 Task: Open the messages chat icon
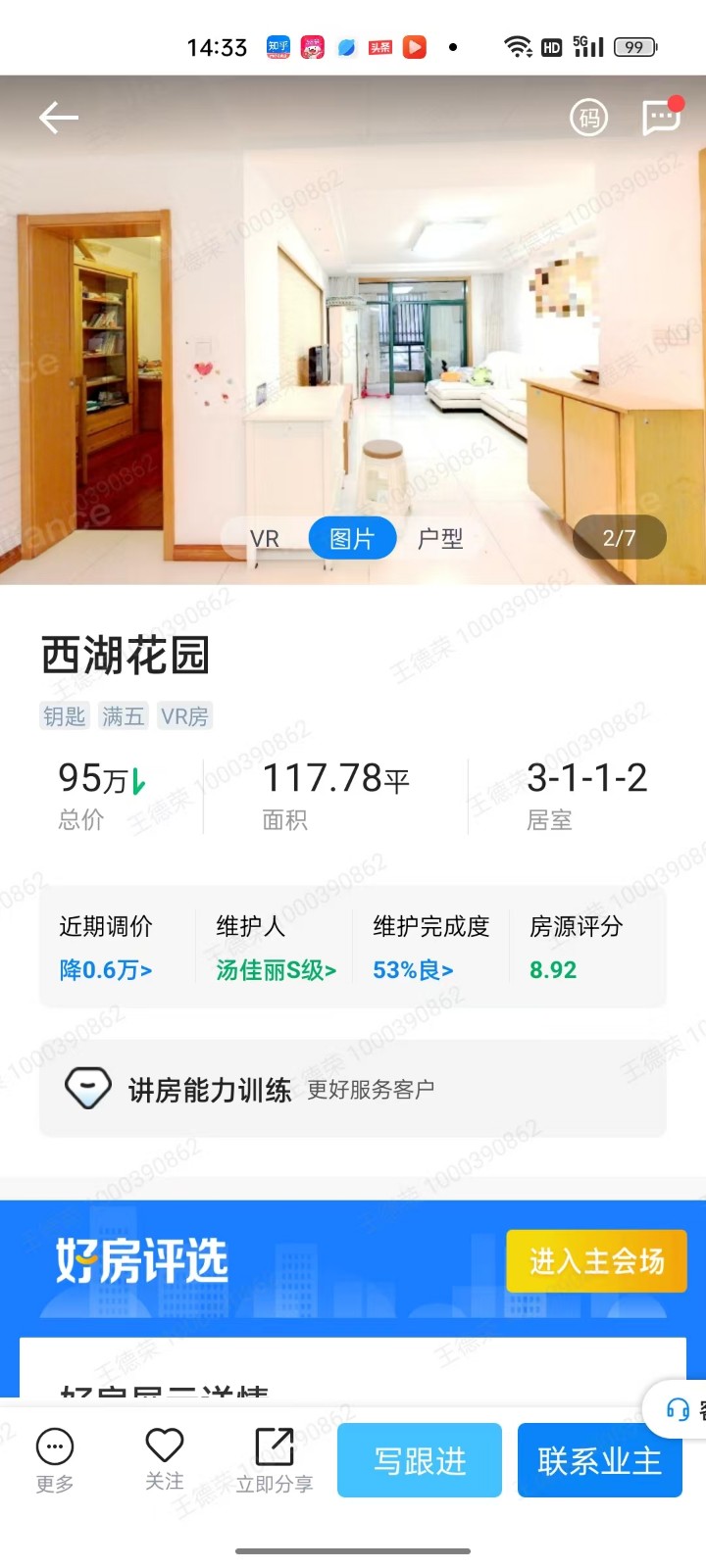pyautogui.click(x=661, y=118)
